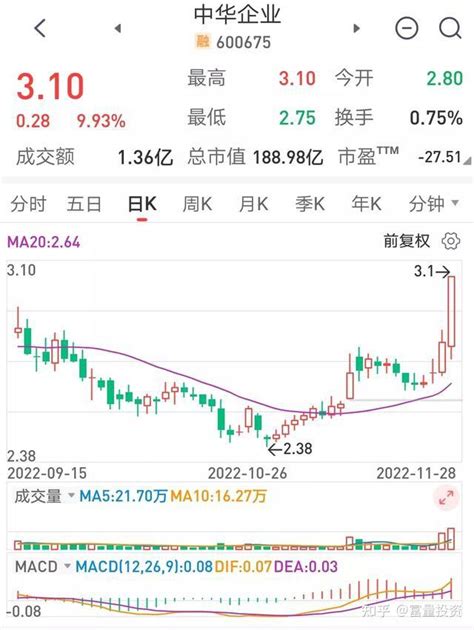Open the 成交量 indicator dropdown
The width and height of the screenshot is (474, 630).
click(x=45, y=496)
